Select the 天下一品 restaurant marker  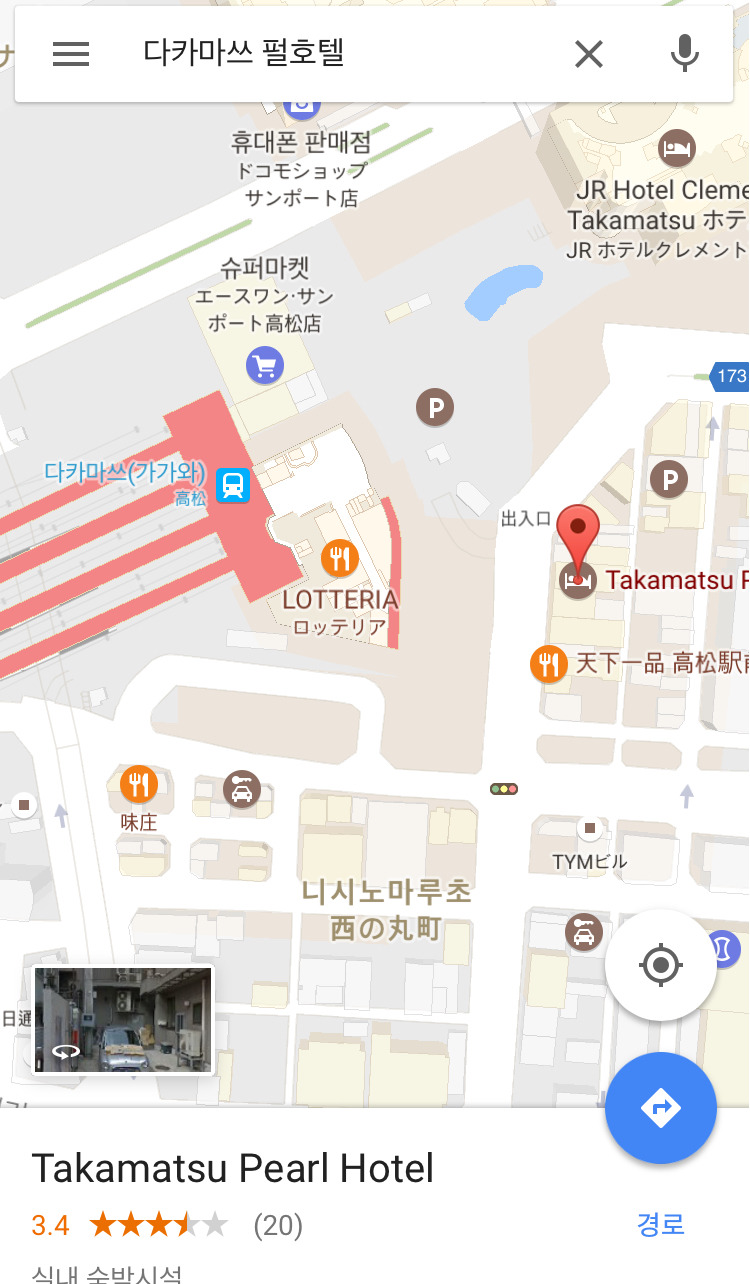click(x=548, y=662)
